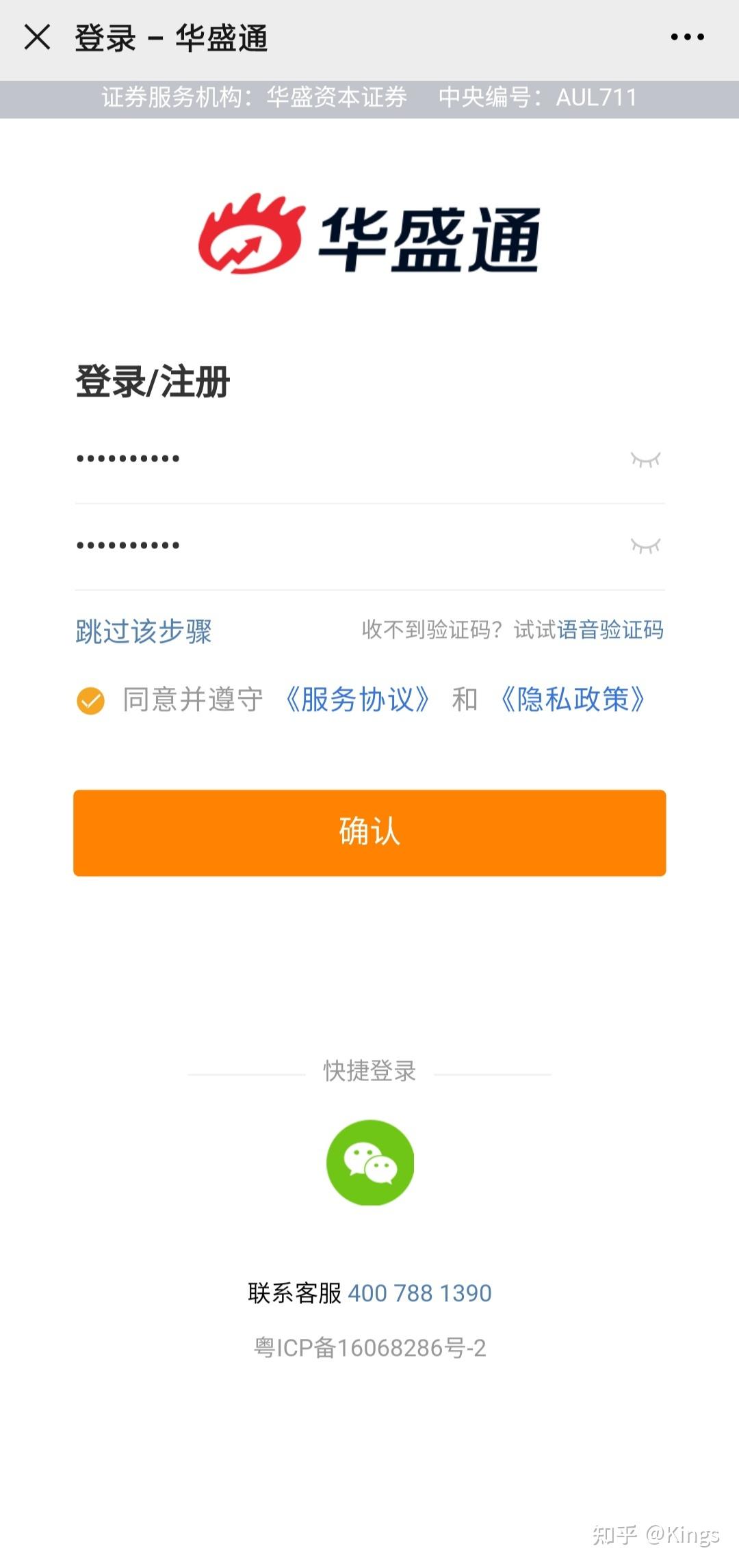Tap the first masked input field
739x1568 pixels.
[x=349, y=459]
